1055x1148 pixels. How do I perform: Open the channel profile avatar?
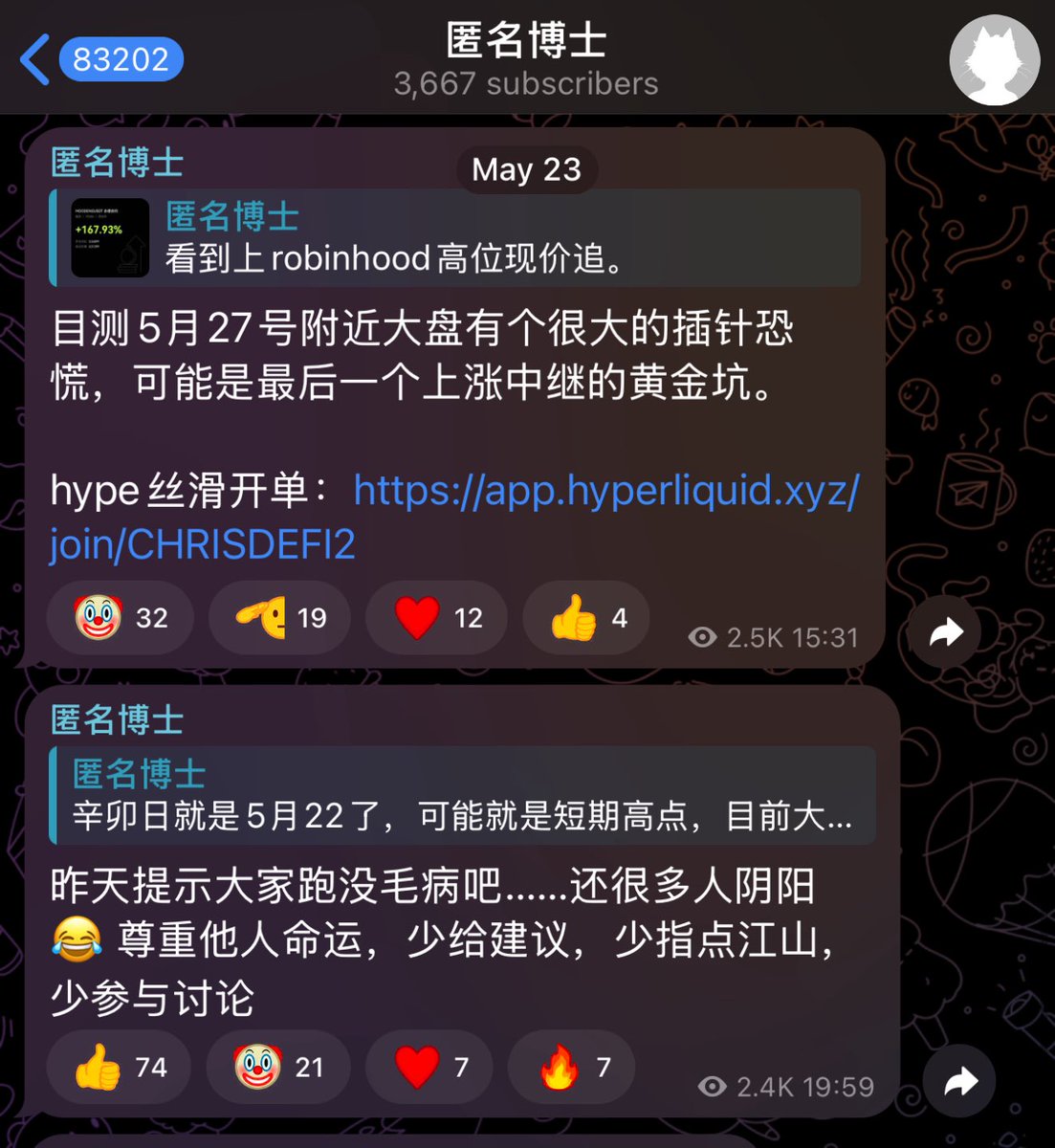click(x=994, y=59)
